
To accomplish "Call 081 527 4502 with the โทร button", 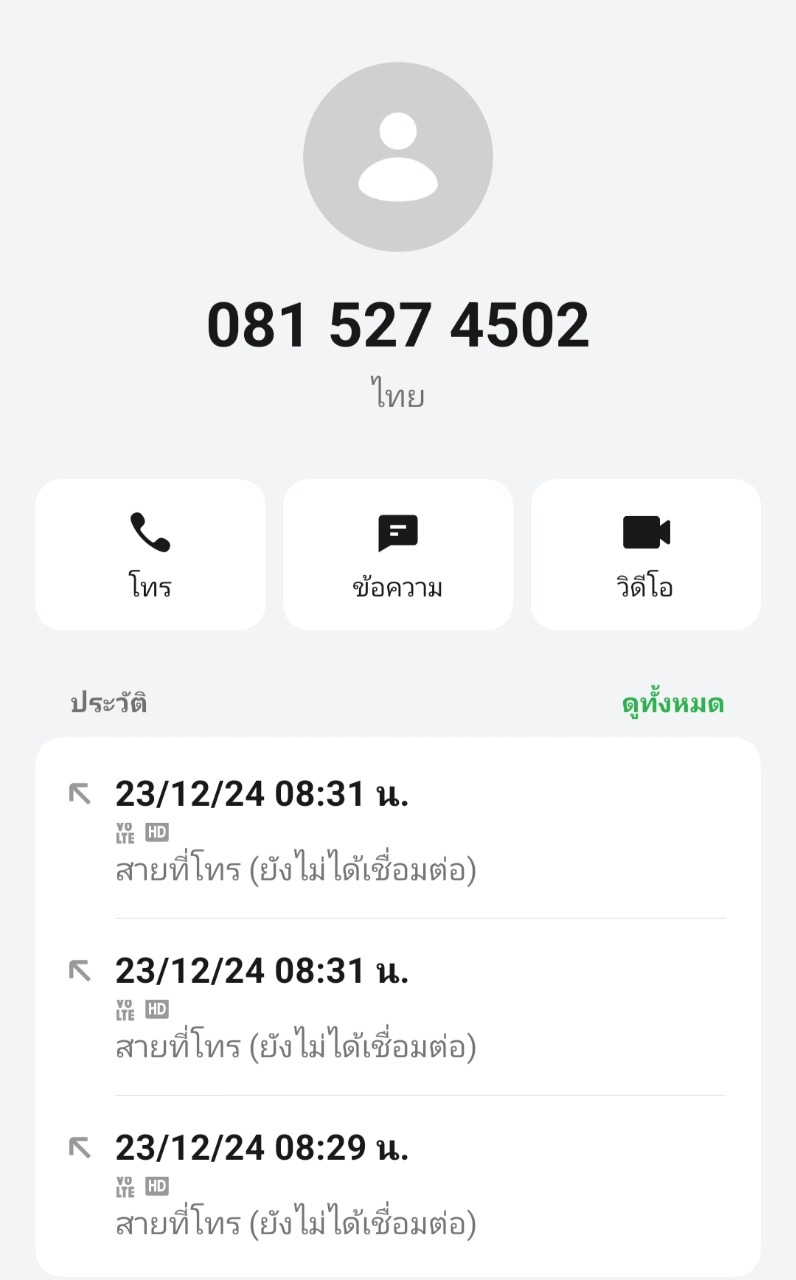I will (x=150, y=554).
